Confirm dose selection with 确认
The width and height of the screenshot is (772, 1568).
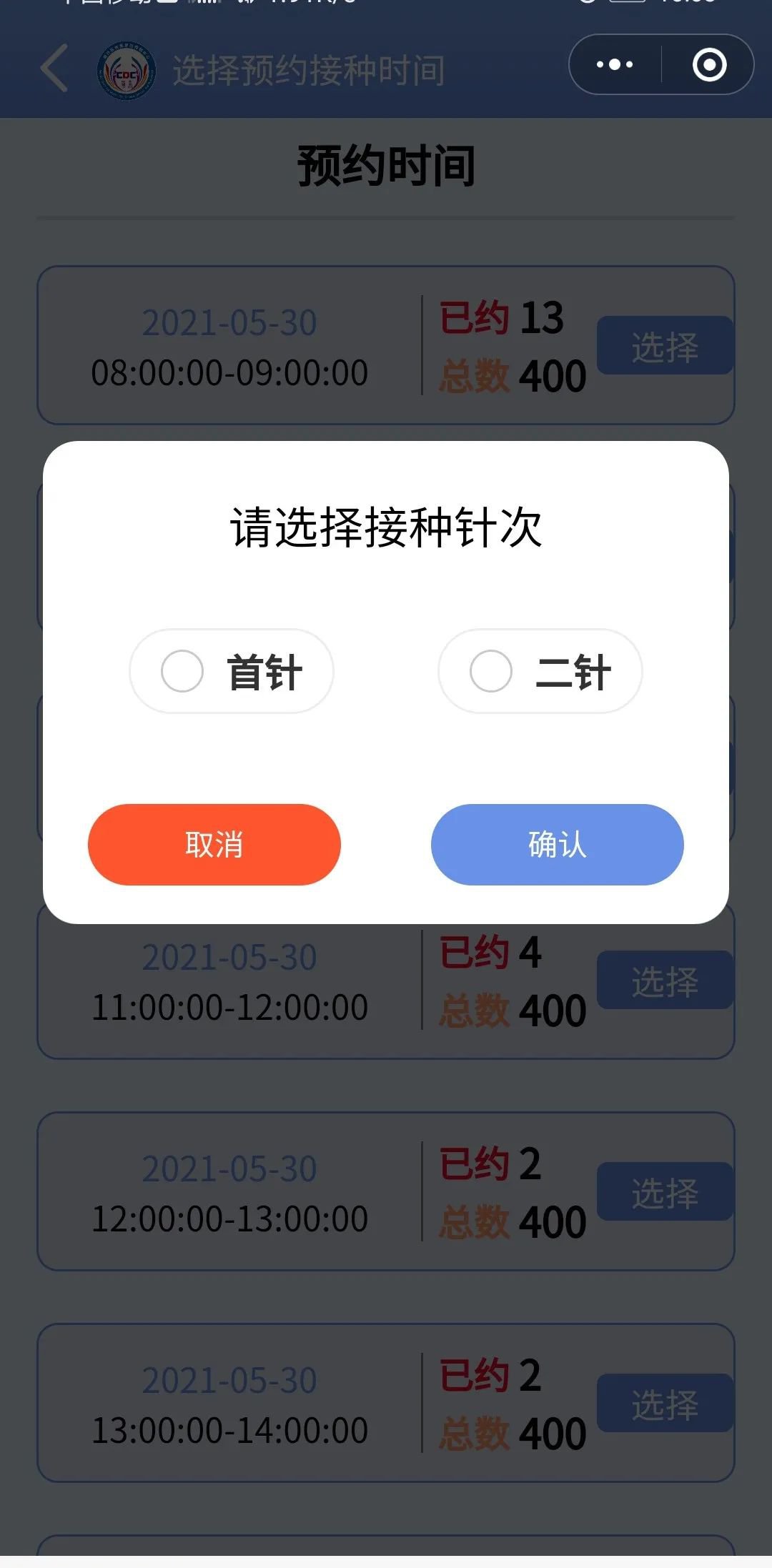[558, 845]
